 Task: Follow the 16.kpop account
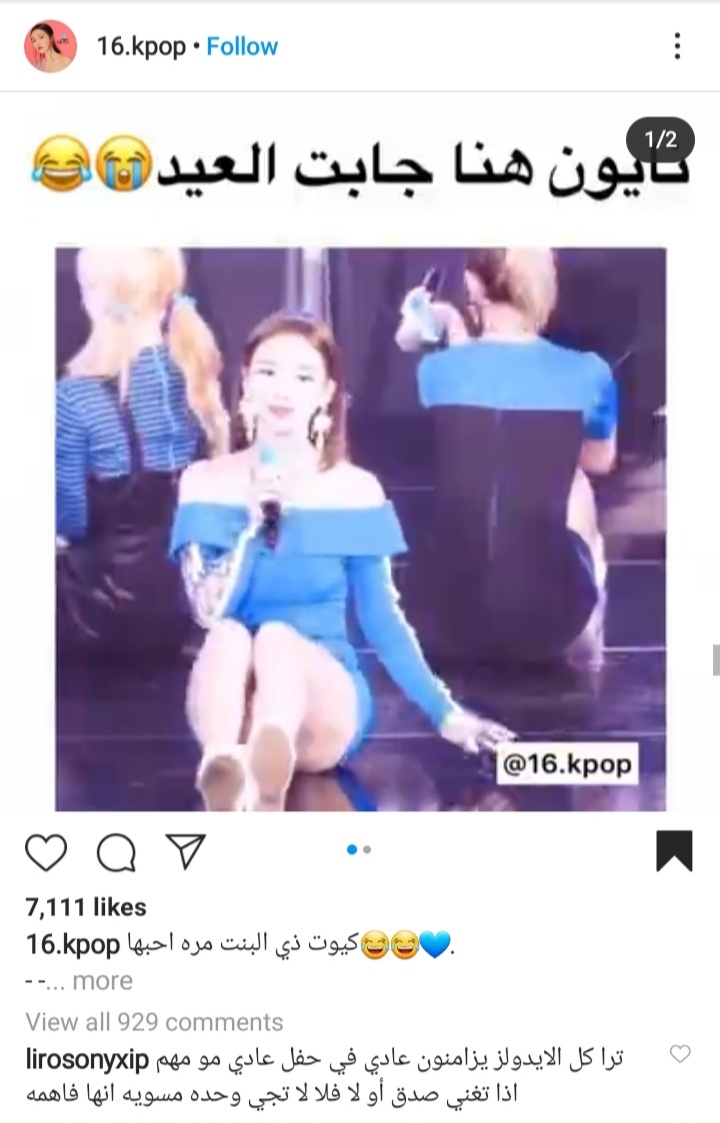pyautogui.click(x=242, y=46)
